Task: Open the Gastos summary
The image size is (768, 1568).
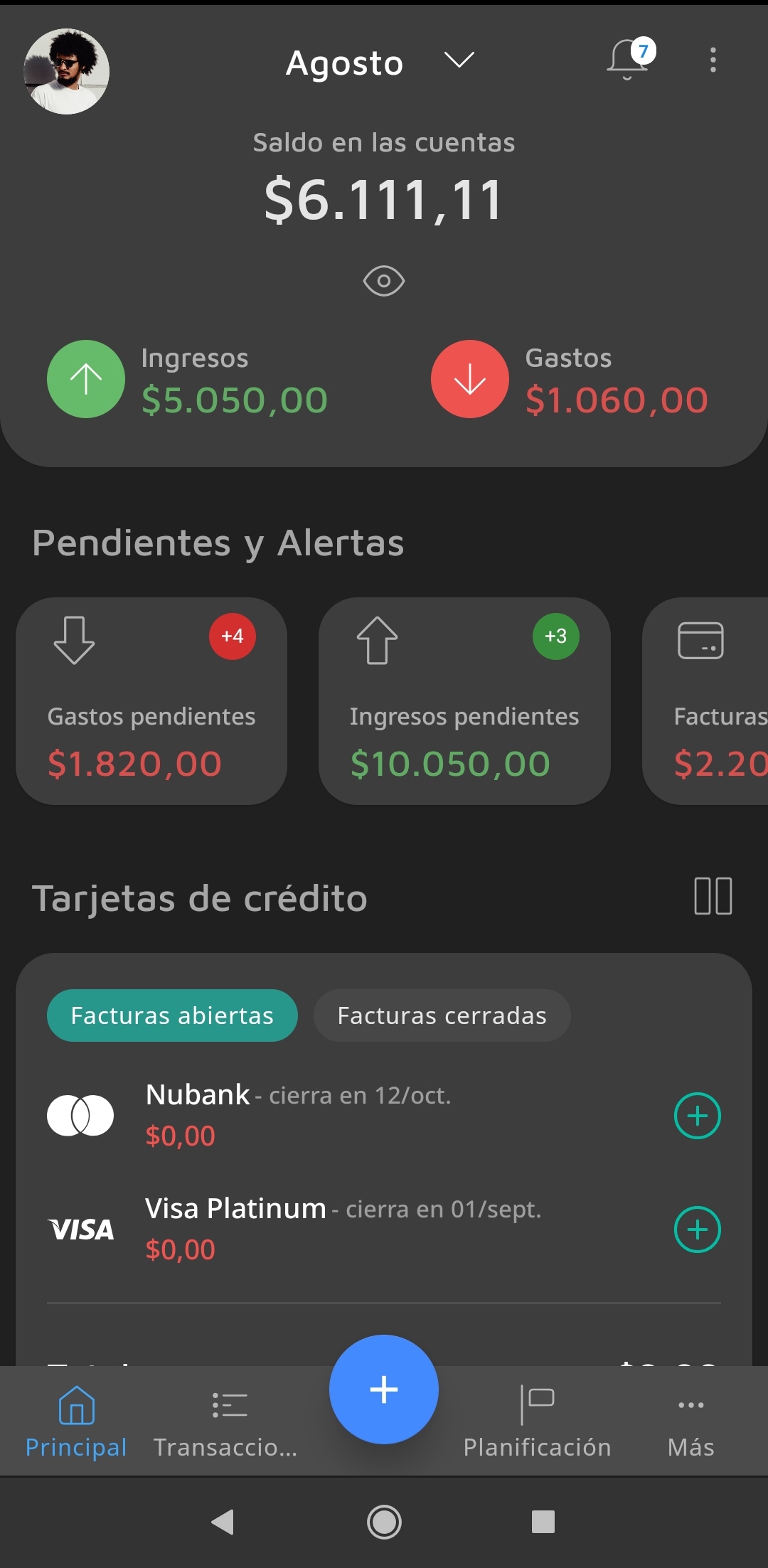Action: point(570,380)
